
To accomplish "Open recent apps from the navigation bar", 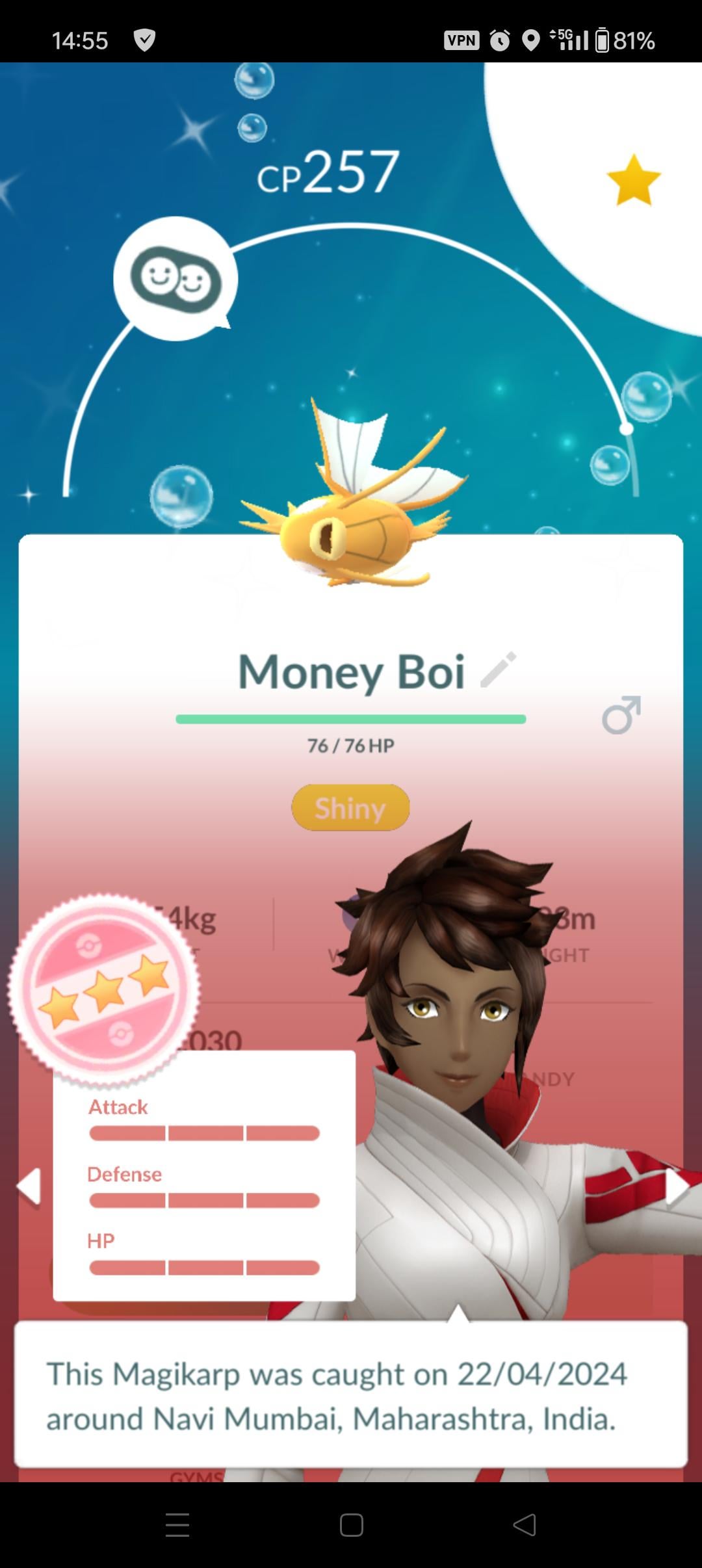I will coord(177,1525).
